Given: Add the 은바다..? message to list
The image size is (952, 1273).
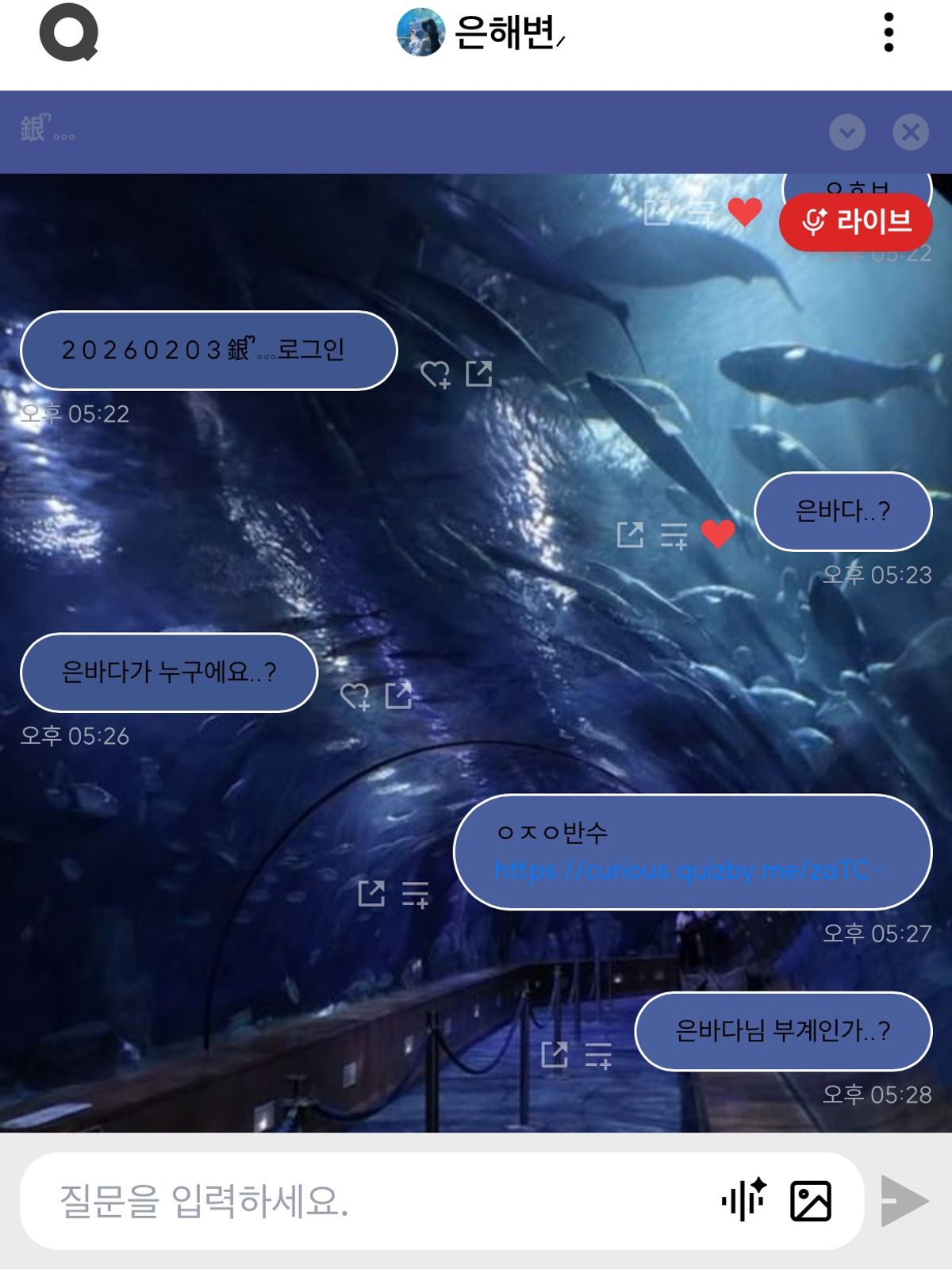Looking at the screenshot, I should 674,536.
